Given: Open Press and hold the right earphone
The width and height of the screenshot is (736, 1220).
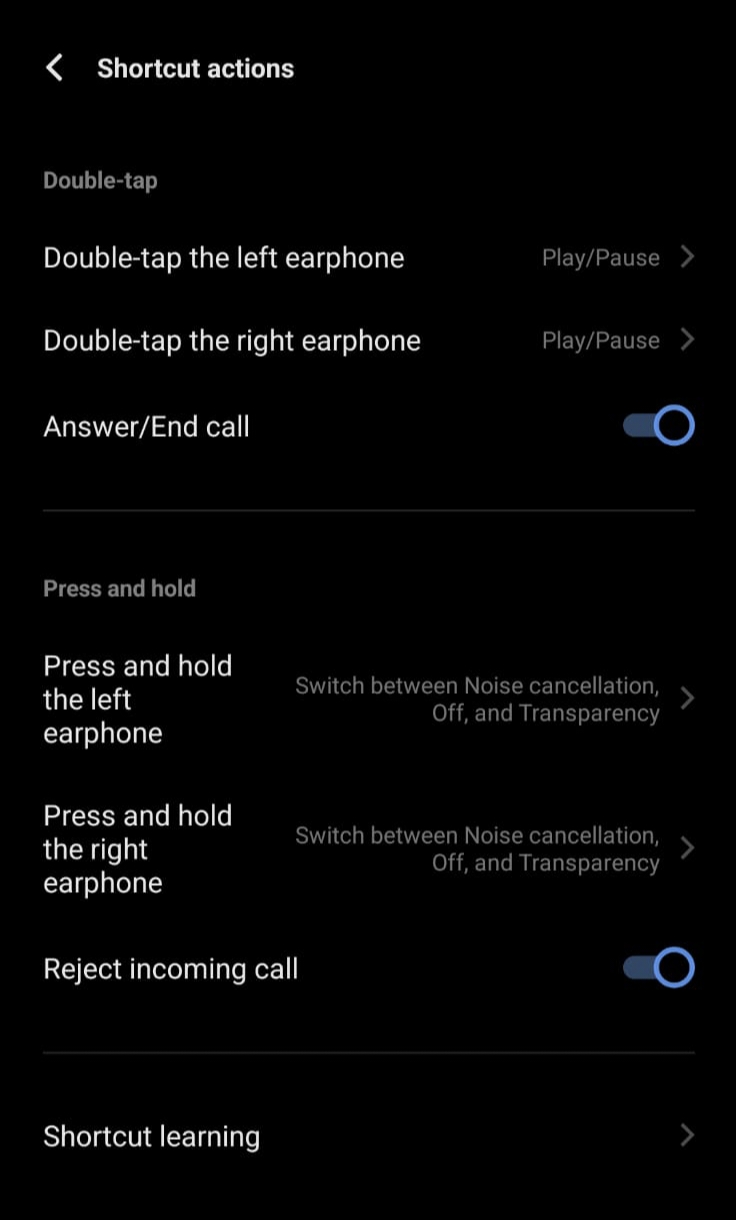Looking at the screenshot, I should click(x=368, y=849).
